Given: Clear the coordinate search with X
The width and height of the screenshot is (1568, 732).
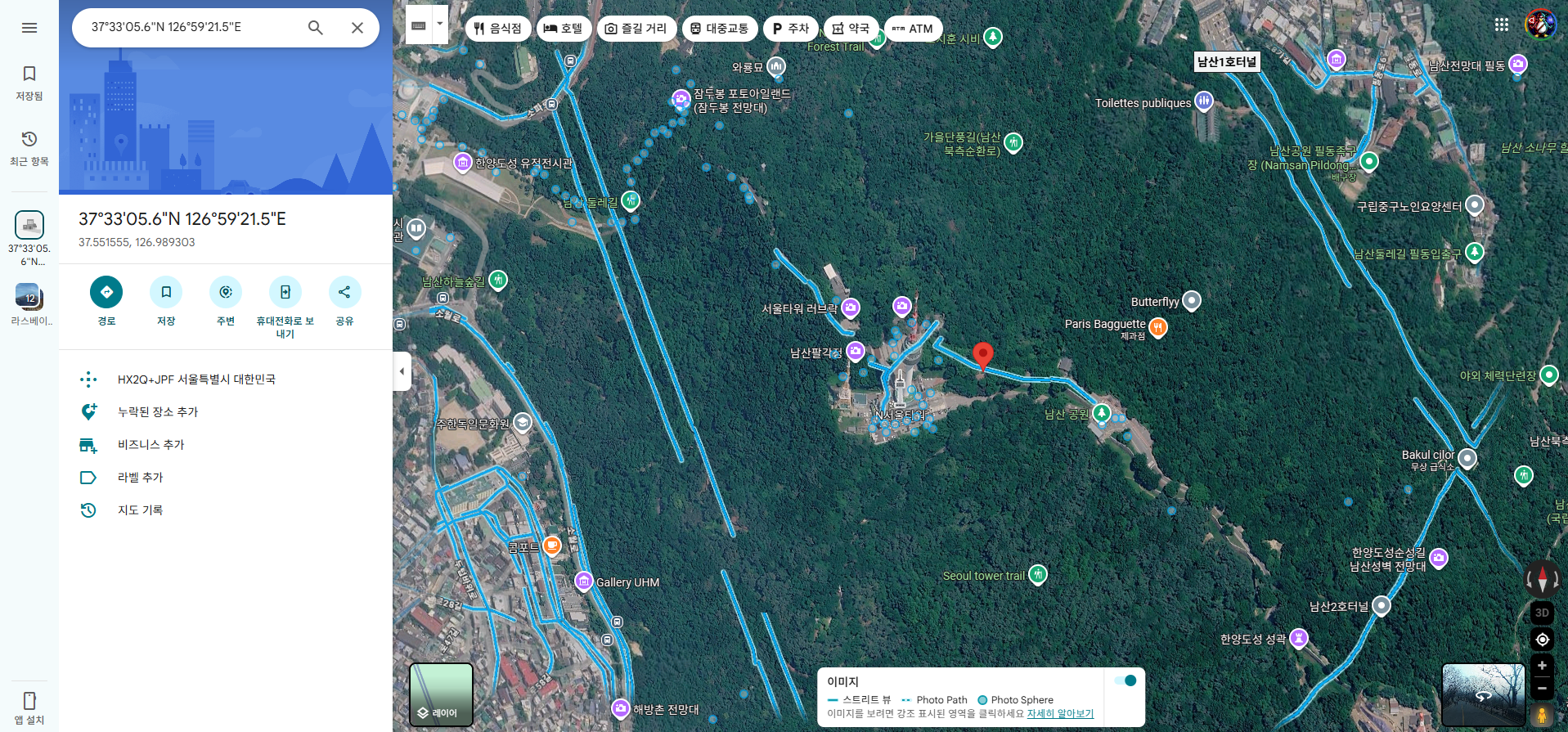Looking at the screenshot, I should pyautogui.click(x=357, y=28).
